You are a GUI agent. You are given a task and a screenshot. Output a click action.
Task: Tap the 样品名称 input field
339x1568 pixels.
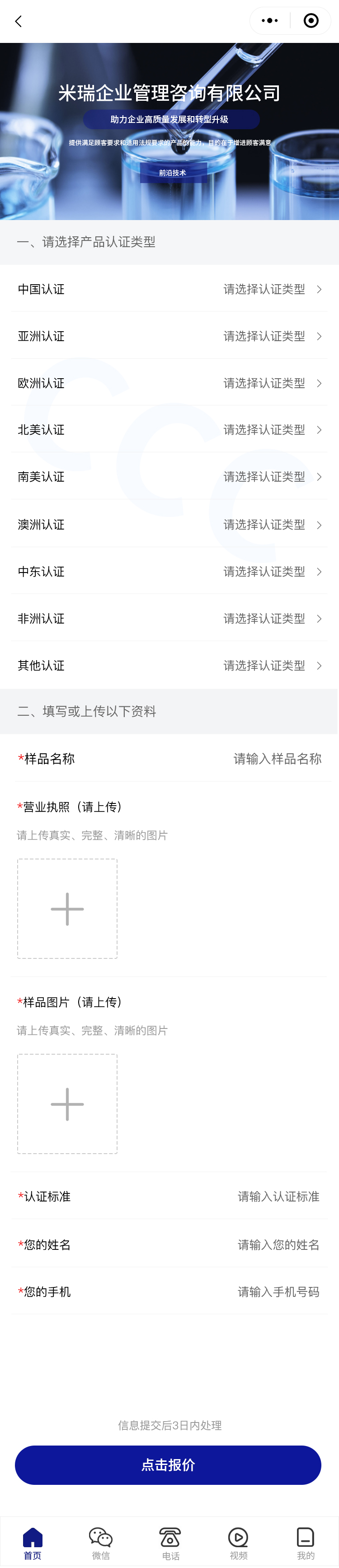pos(277,758)
